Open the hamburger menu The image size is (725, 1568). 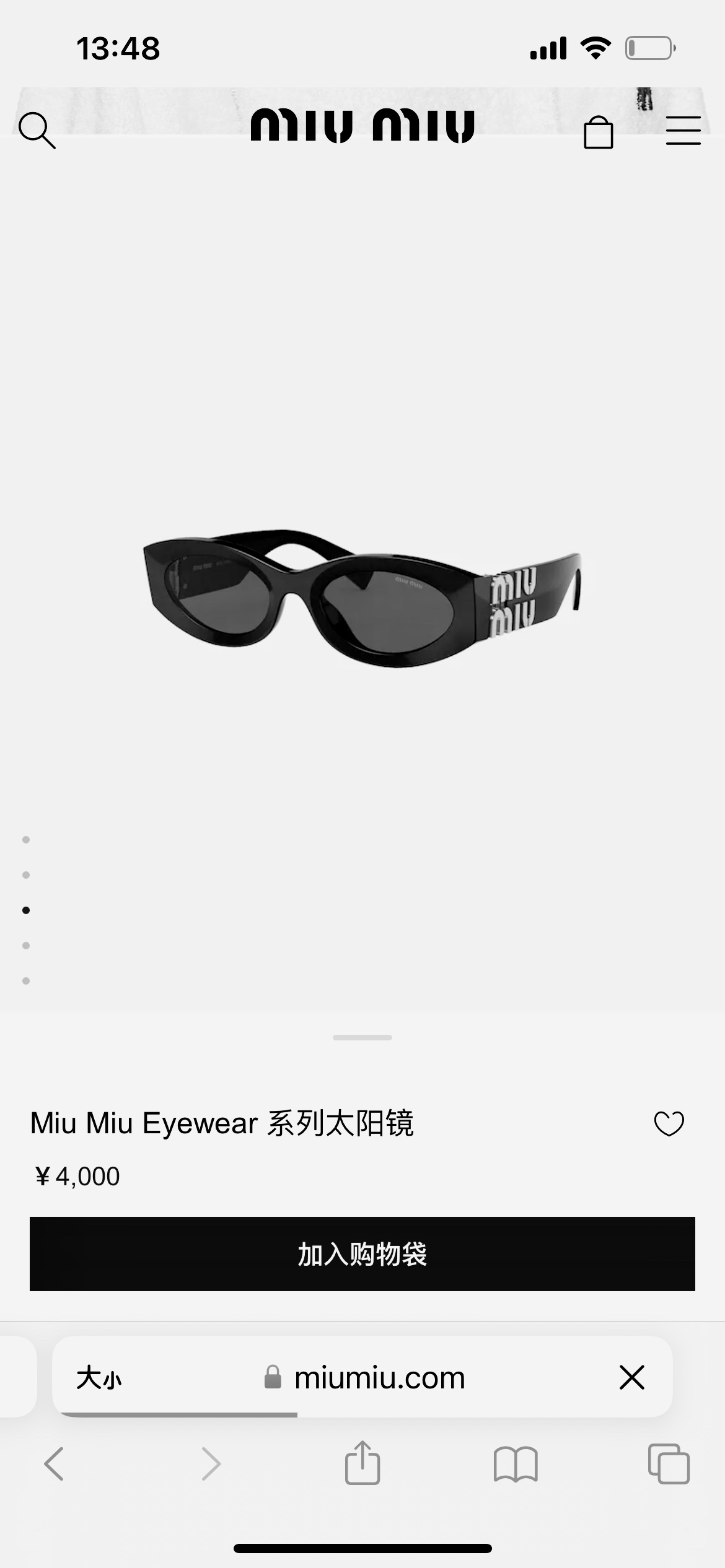(x=683, y=131)
